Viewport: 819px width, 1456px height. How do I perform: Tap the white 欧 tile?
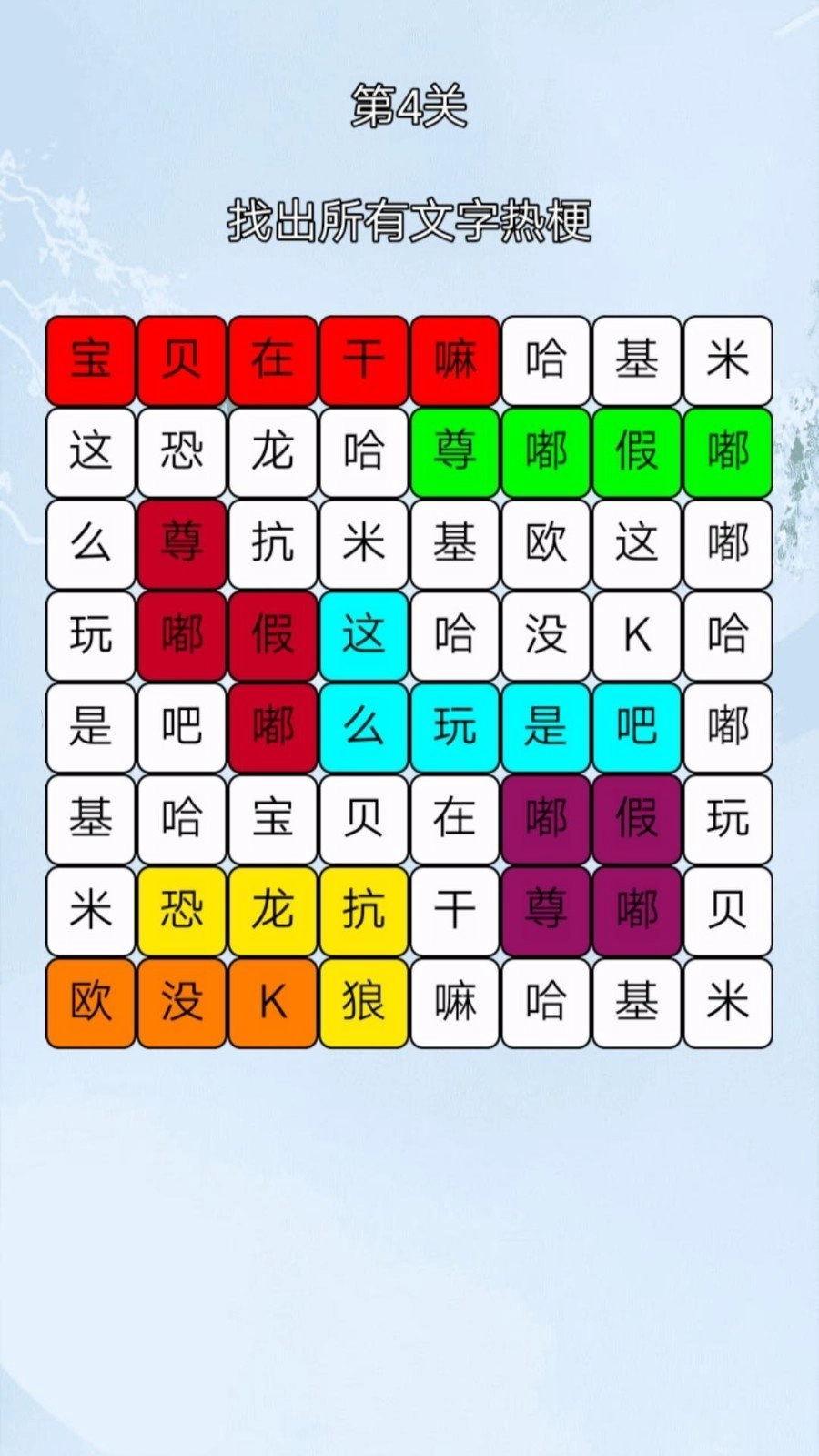[x=545, y=543]
